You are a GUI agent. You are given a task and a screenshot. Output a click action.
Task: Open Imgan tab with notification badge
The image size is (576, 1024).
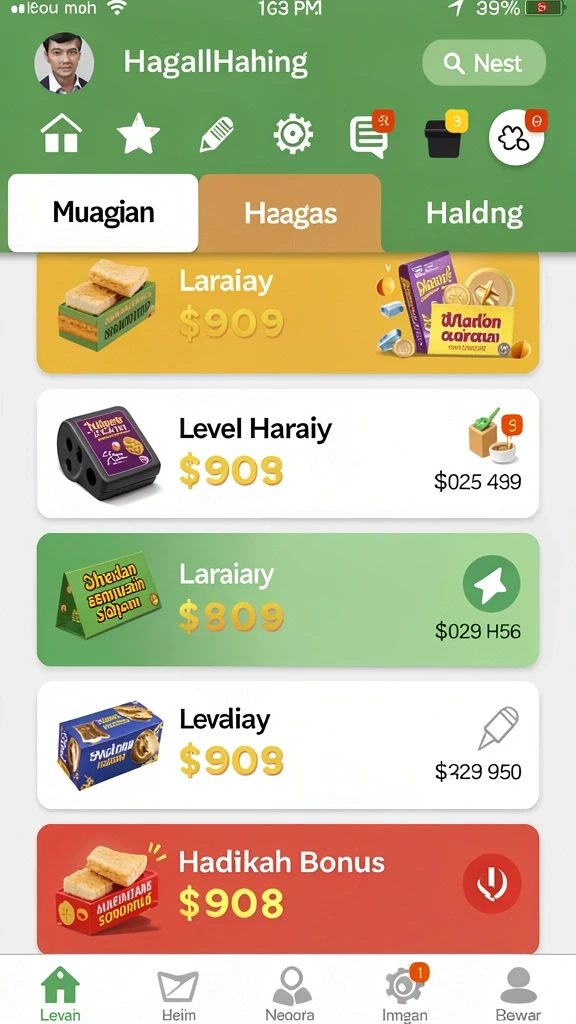tap(405, 993)
